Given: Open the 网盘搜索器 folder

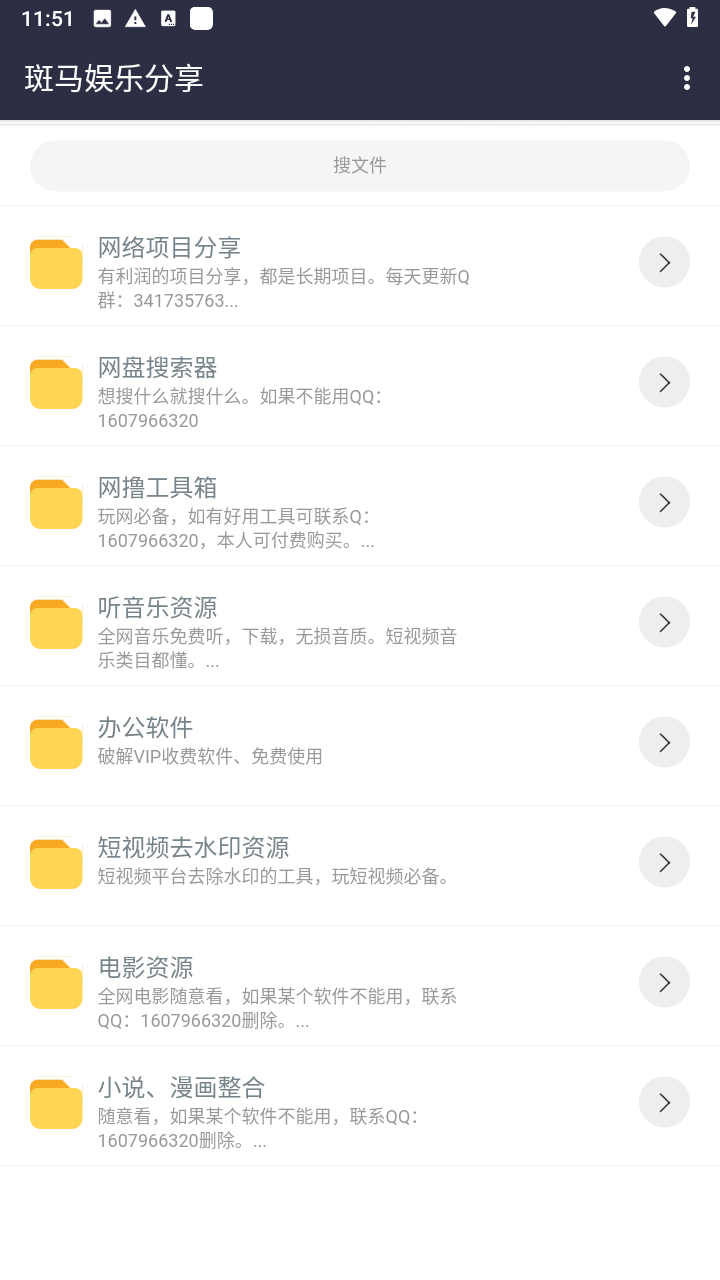Looking at the screenshot, I should [360, 386].
